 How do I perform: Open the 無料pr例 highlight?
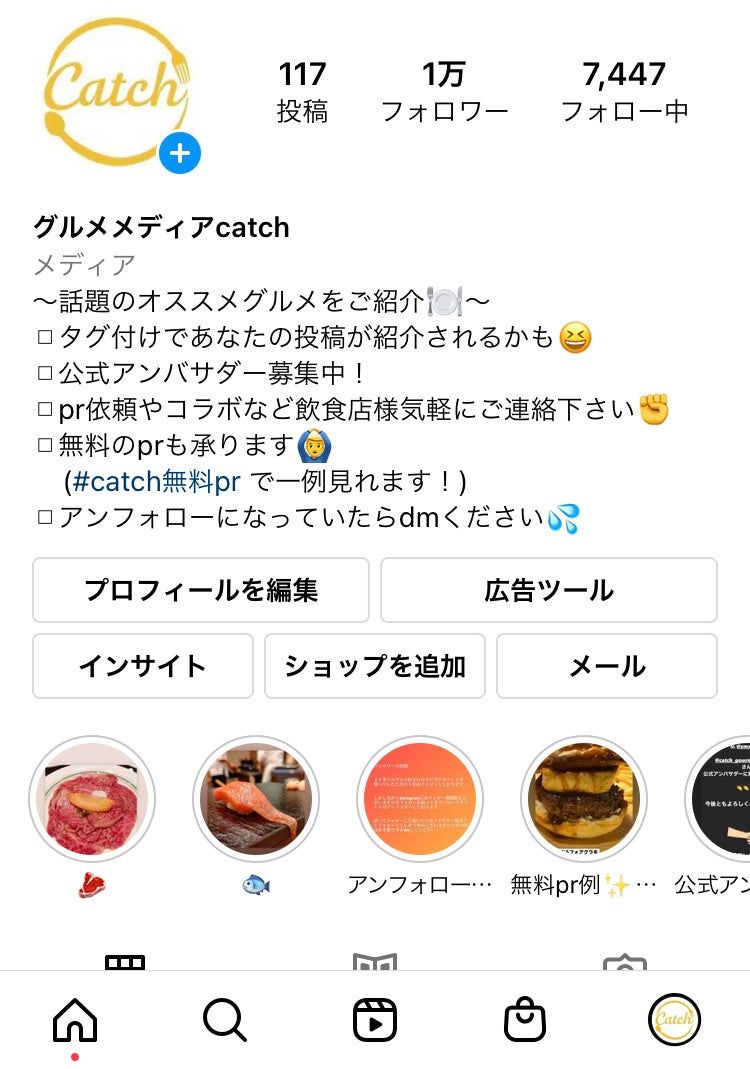pyautogui.click(x=584, y=800)
